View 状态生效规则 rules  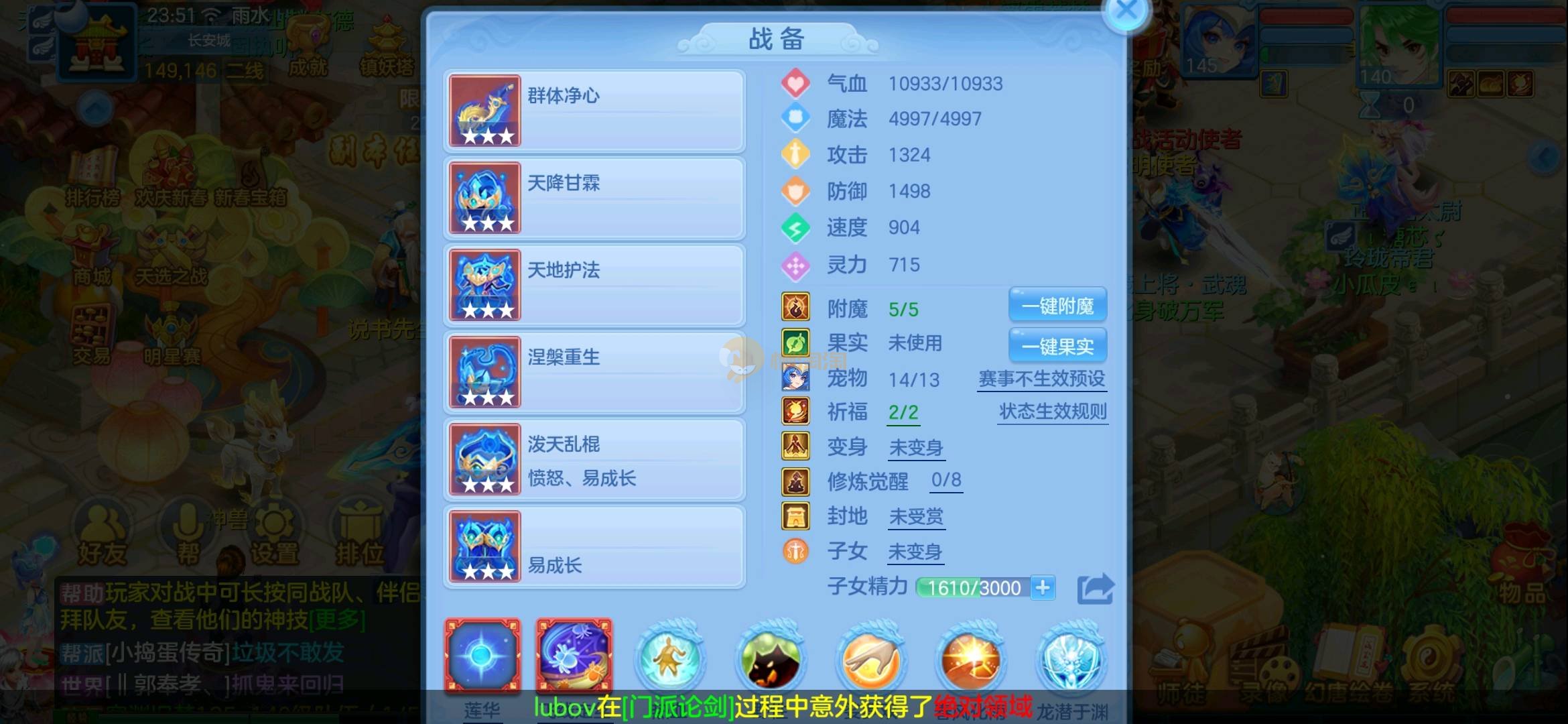(1052, 412)
